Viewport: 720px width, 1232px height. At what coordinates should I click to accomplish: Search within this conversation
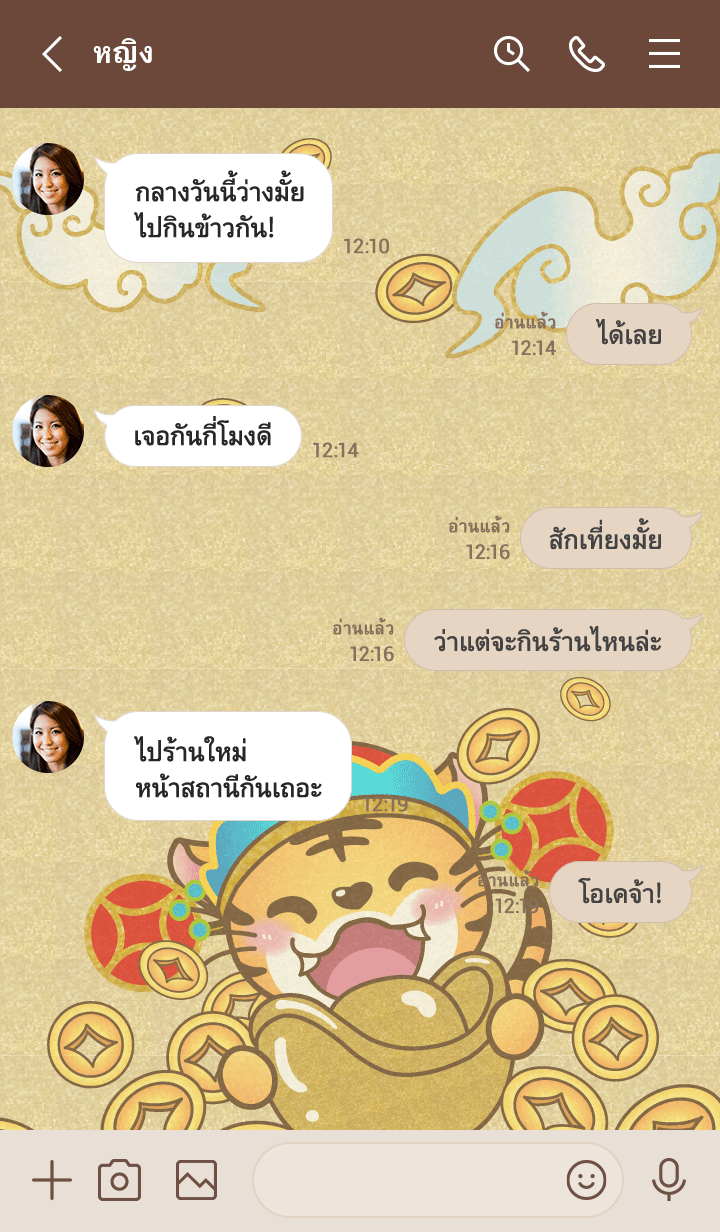[511, 54]
